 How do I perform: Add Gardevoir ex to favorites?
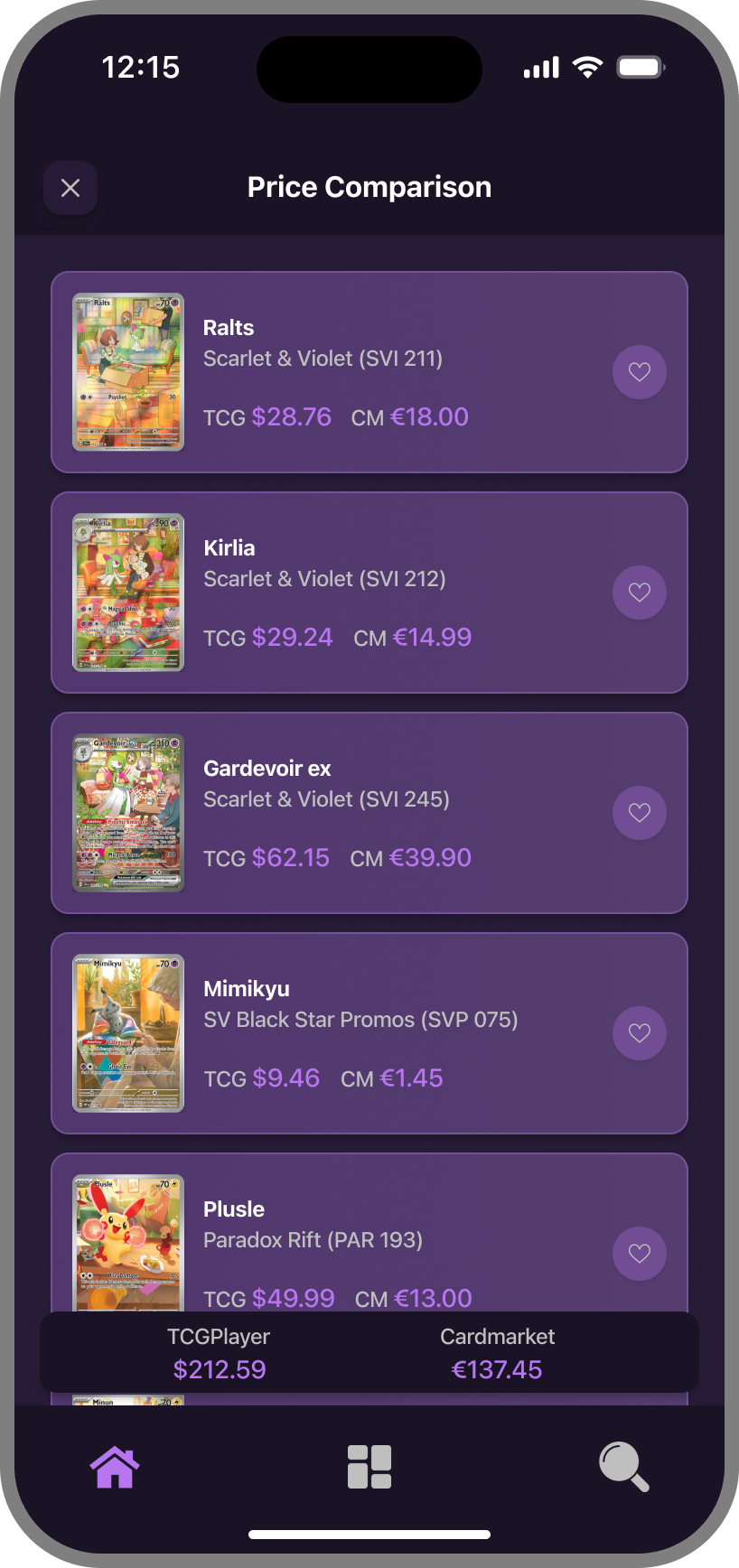point(640,813)
